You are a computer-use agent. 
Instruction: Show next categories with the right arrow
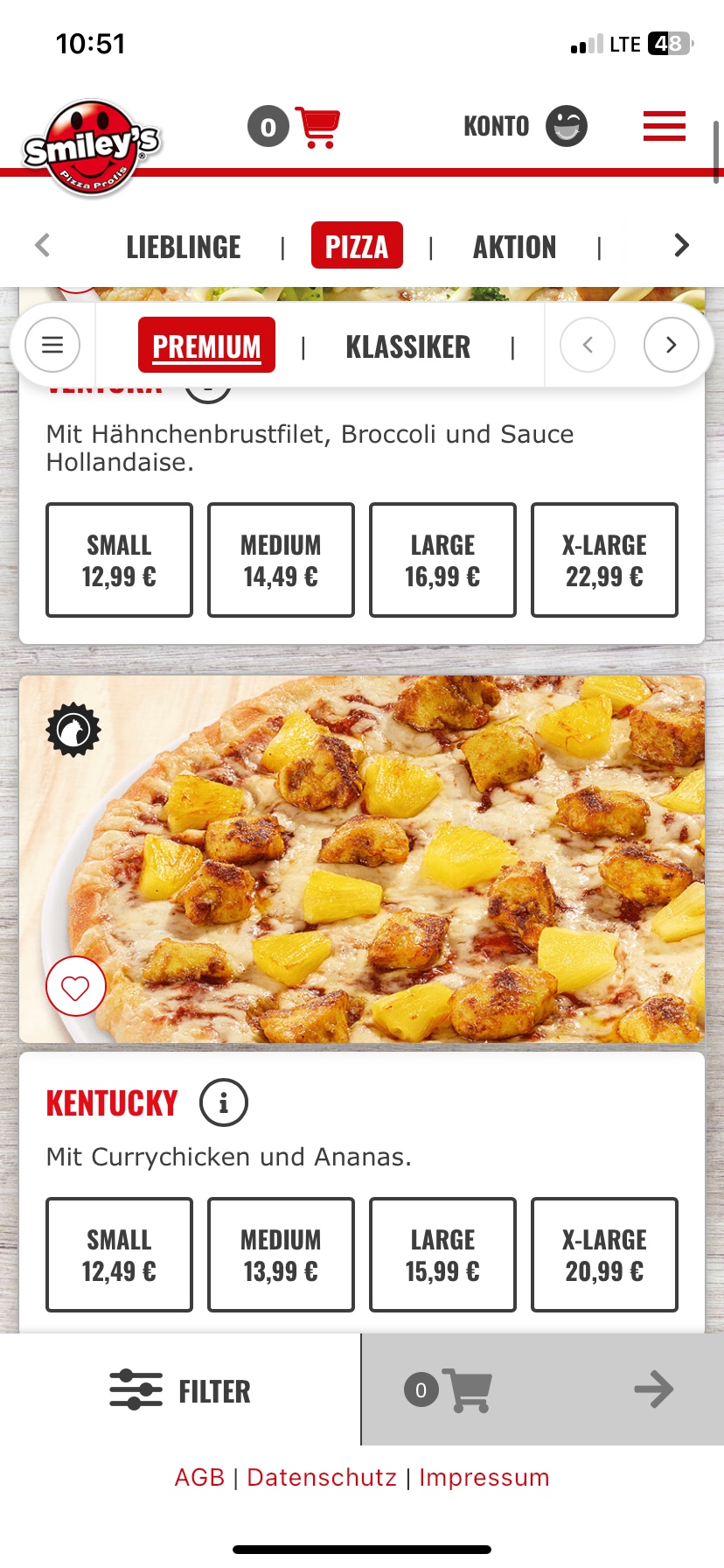click(682, 246)
